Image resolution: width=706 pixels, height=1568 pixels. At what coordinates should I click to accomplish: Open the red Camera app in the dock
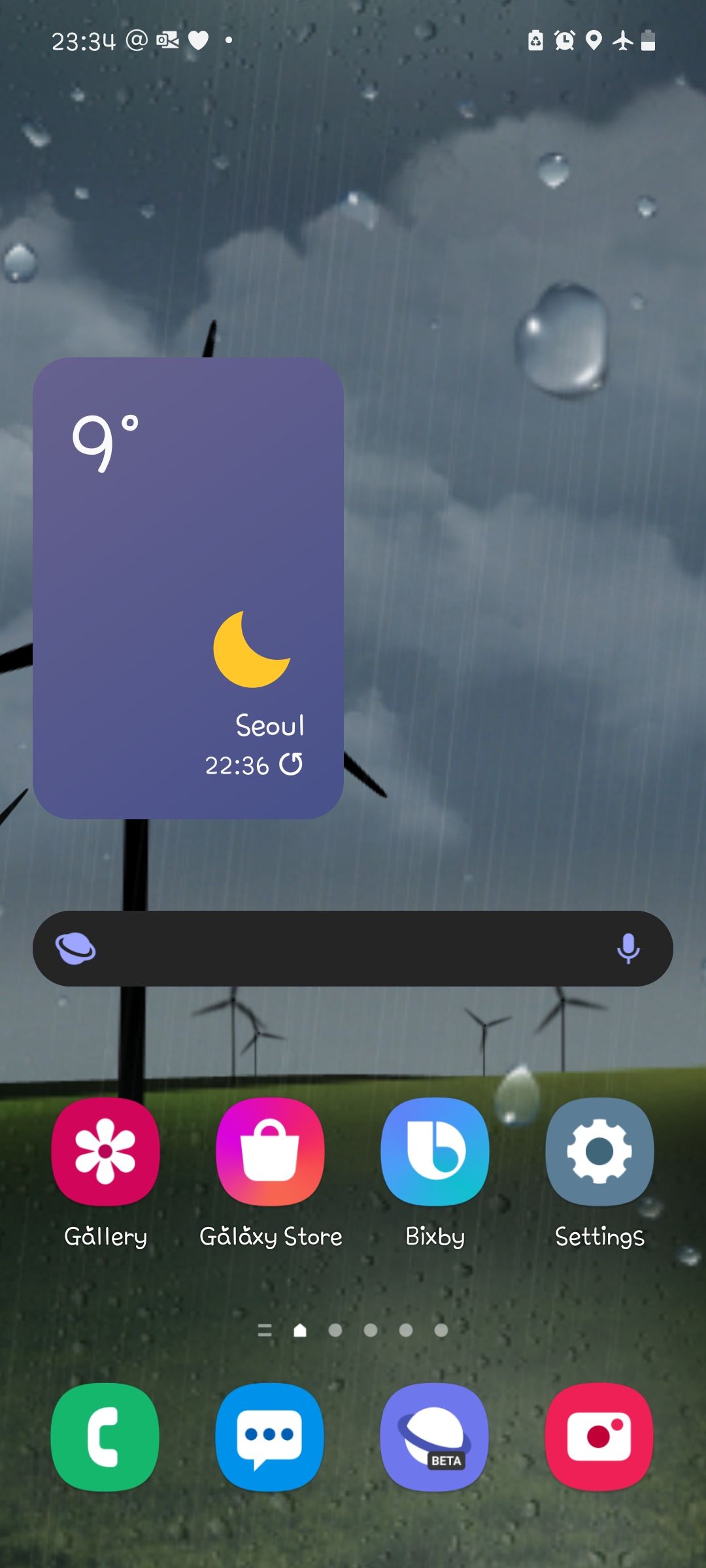[x=599, y=1437]
